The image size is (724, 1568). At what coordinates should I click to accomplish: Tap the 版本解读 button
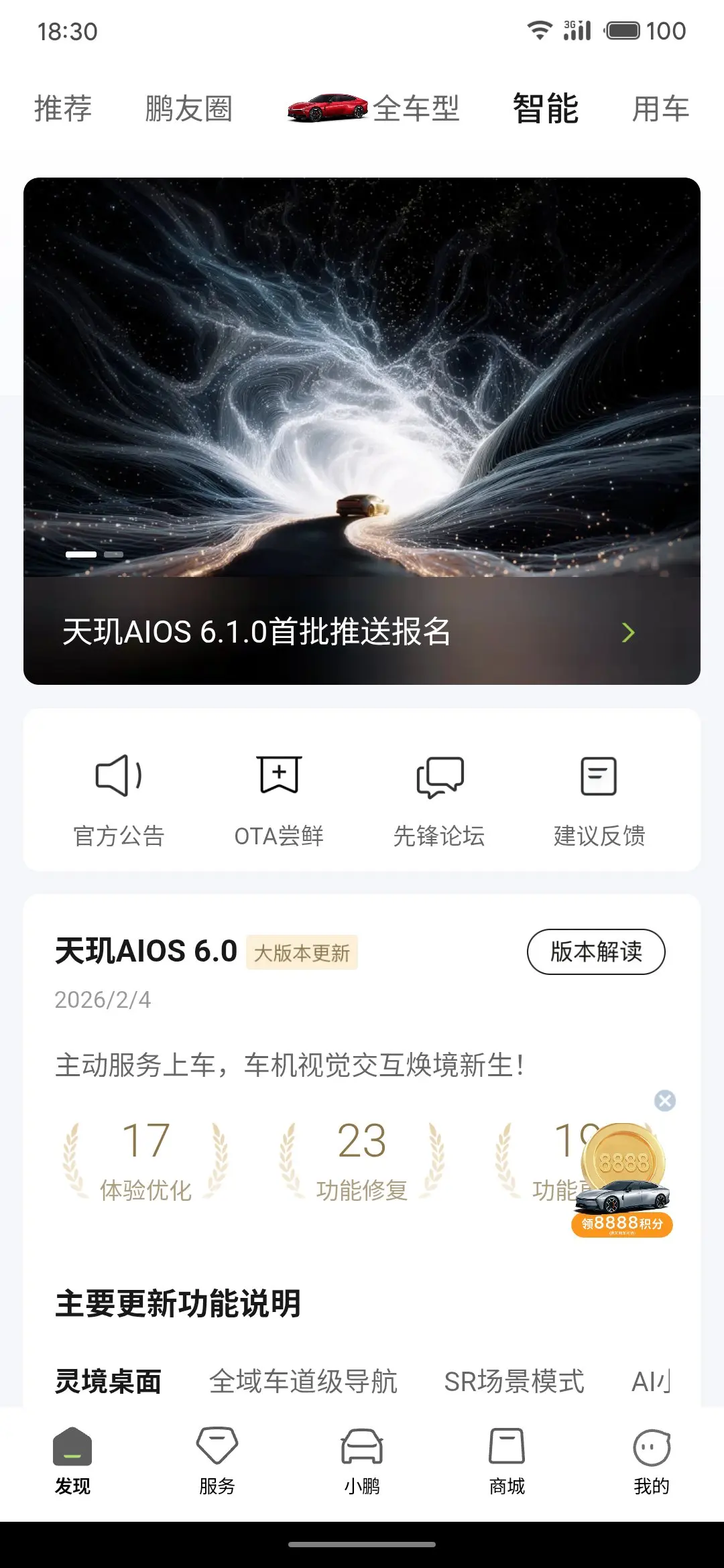click(x=596, y=952)
